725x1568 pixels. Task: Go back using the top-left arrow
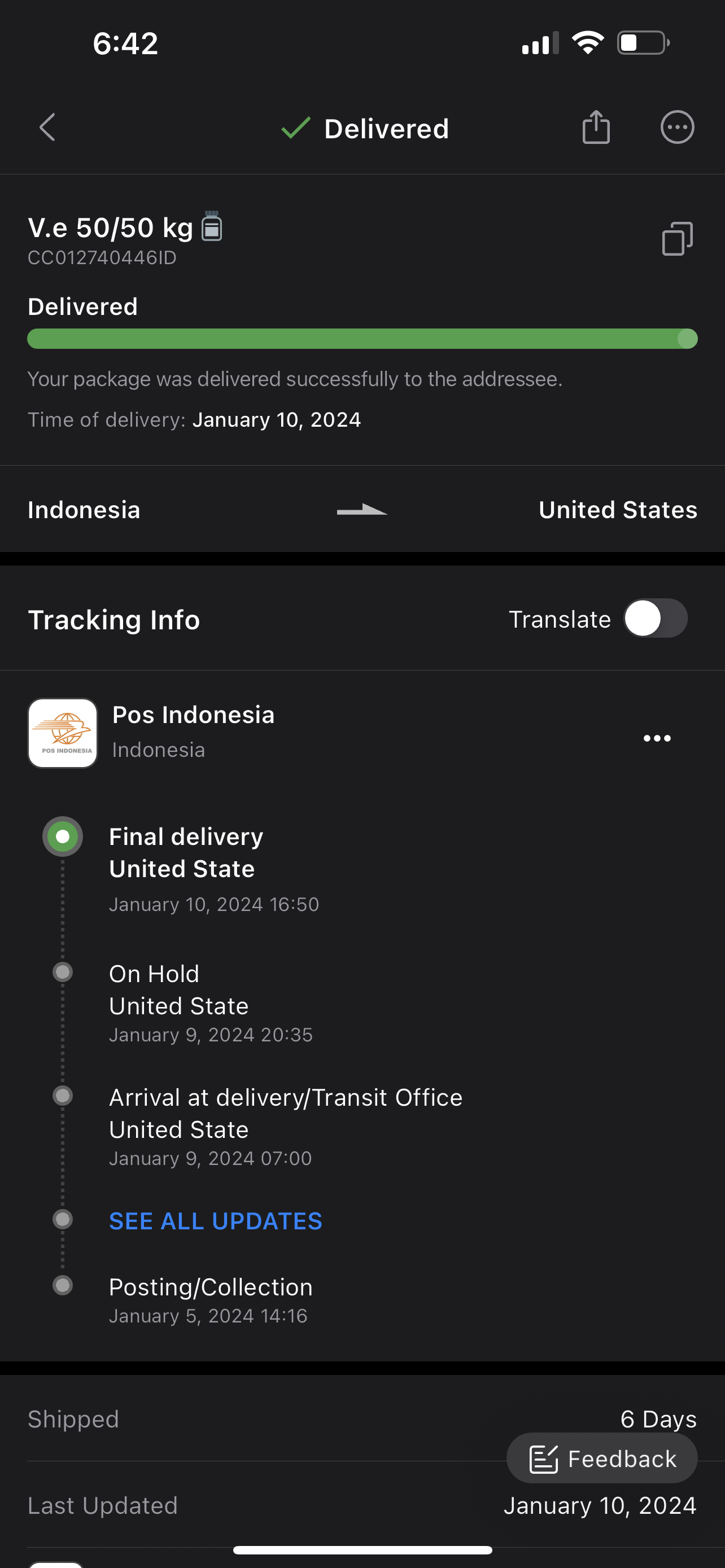[47, 127]
